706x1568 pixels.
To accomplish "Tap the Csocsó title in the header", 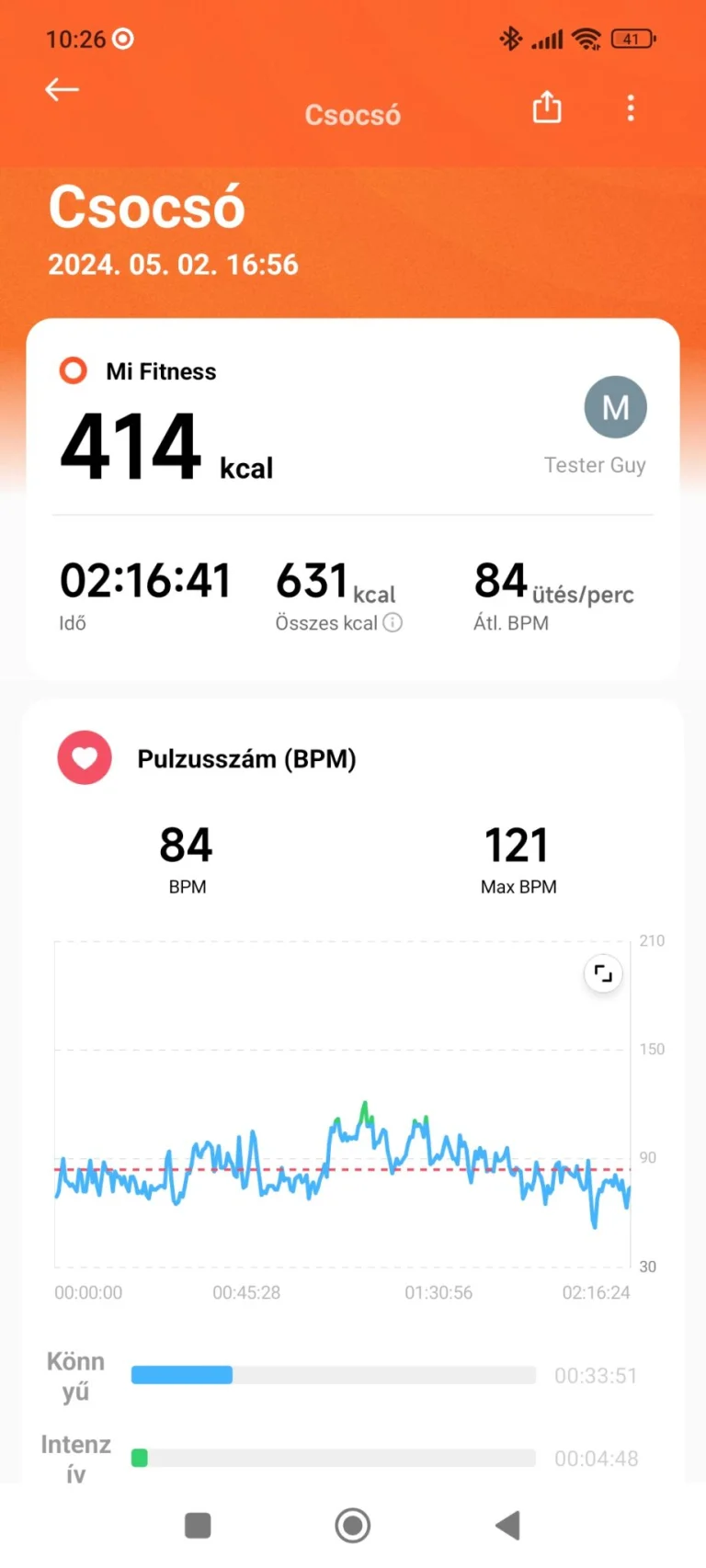I will tap(353, 114).
